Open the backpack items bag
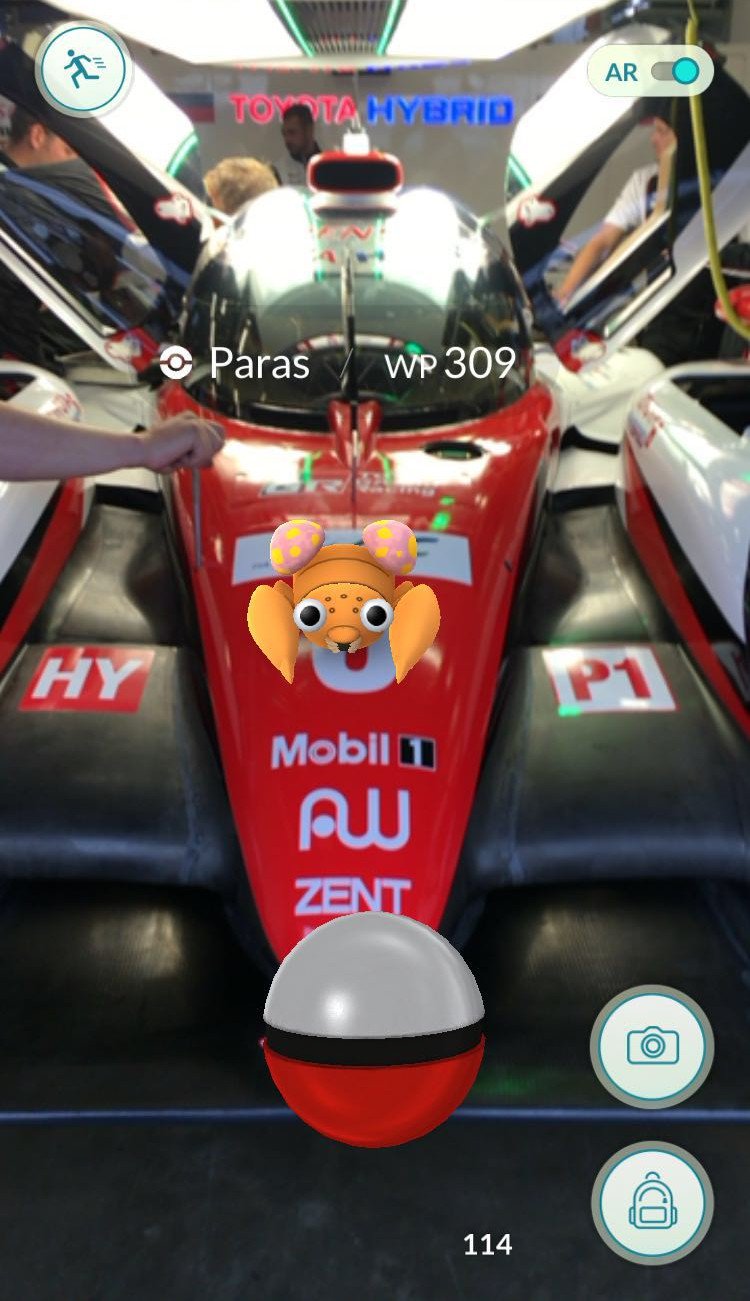750x1301 pixels. tap(652, 1203)
